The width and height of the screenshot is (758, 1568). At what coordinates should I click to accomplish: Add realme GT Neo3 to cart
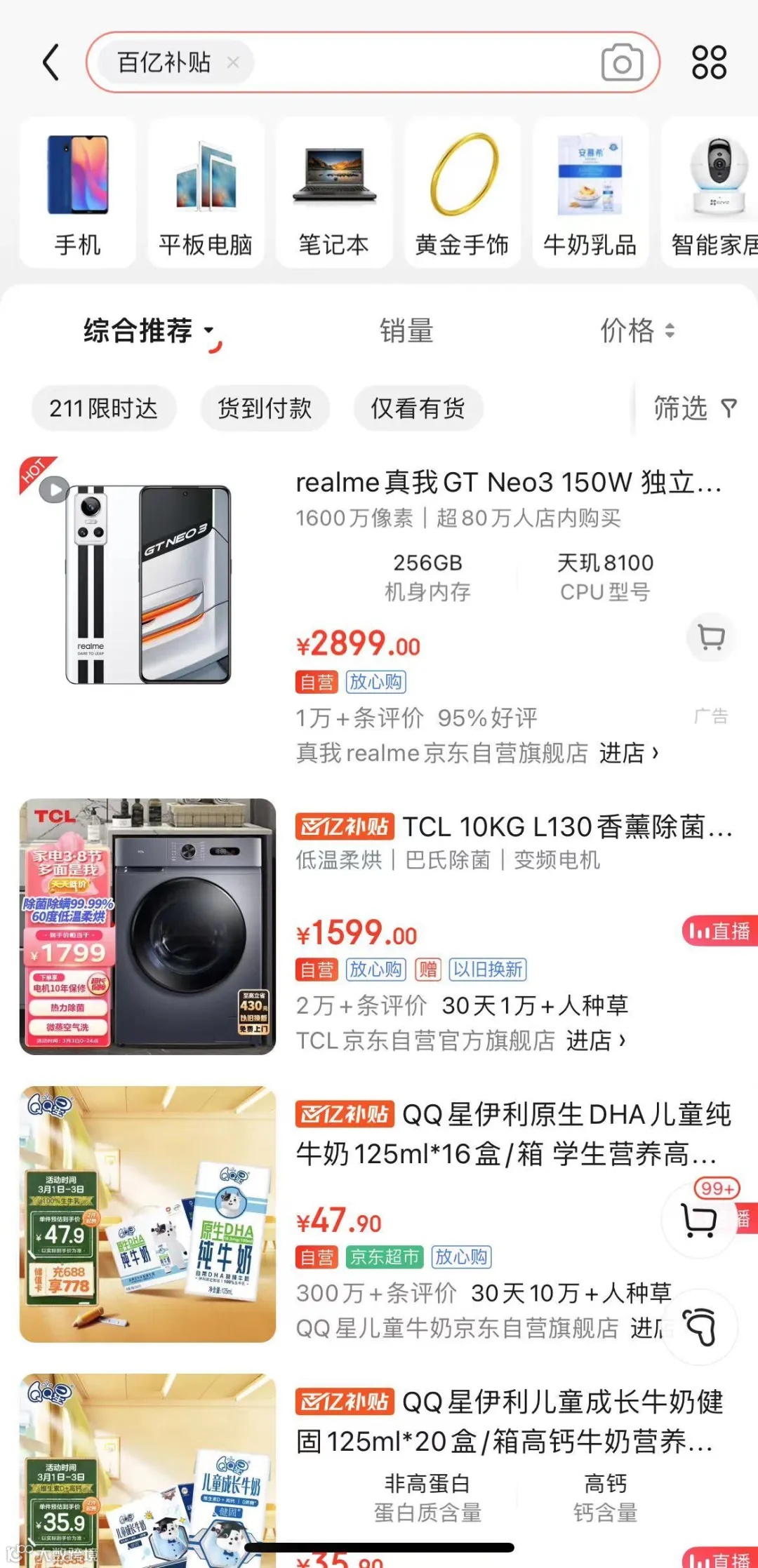click(711, 638)
